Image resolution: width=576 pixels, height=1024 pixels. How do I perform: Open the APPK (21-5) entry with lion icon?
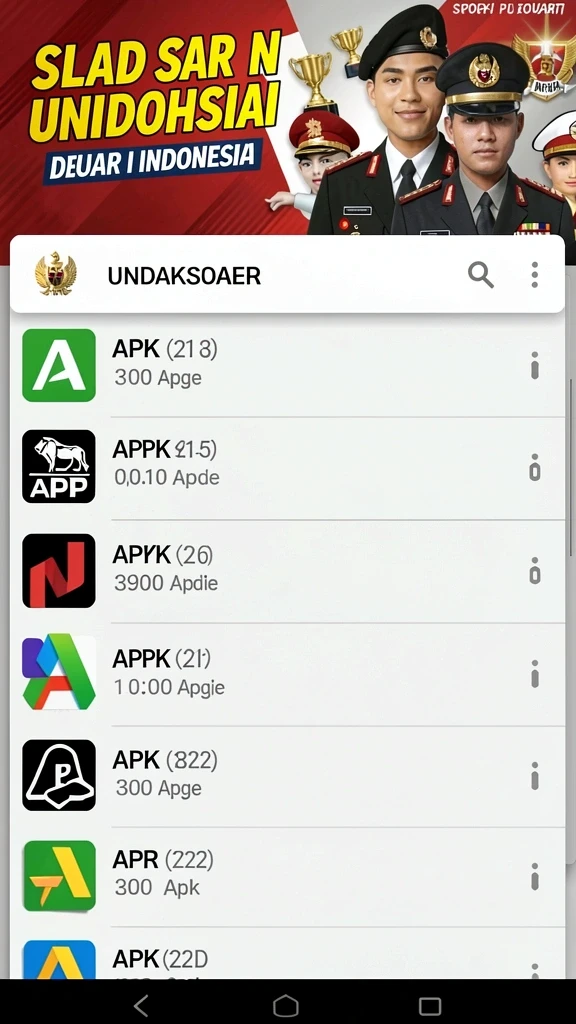(x=288, y=468)
